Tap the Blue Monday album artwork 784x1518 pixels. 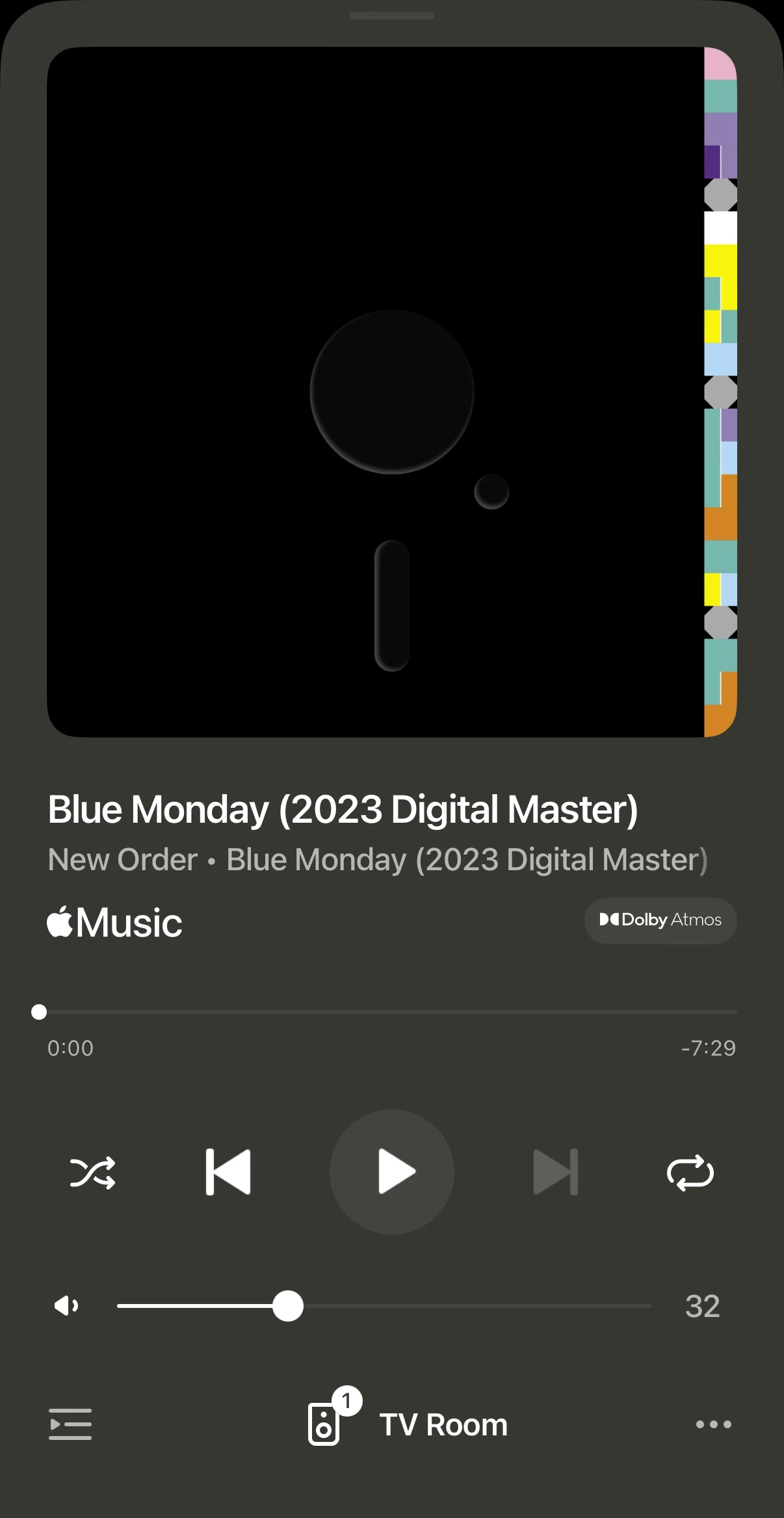[x=392, y=392]
